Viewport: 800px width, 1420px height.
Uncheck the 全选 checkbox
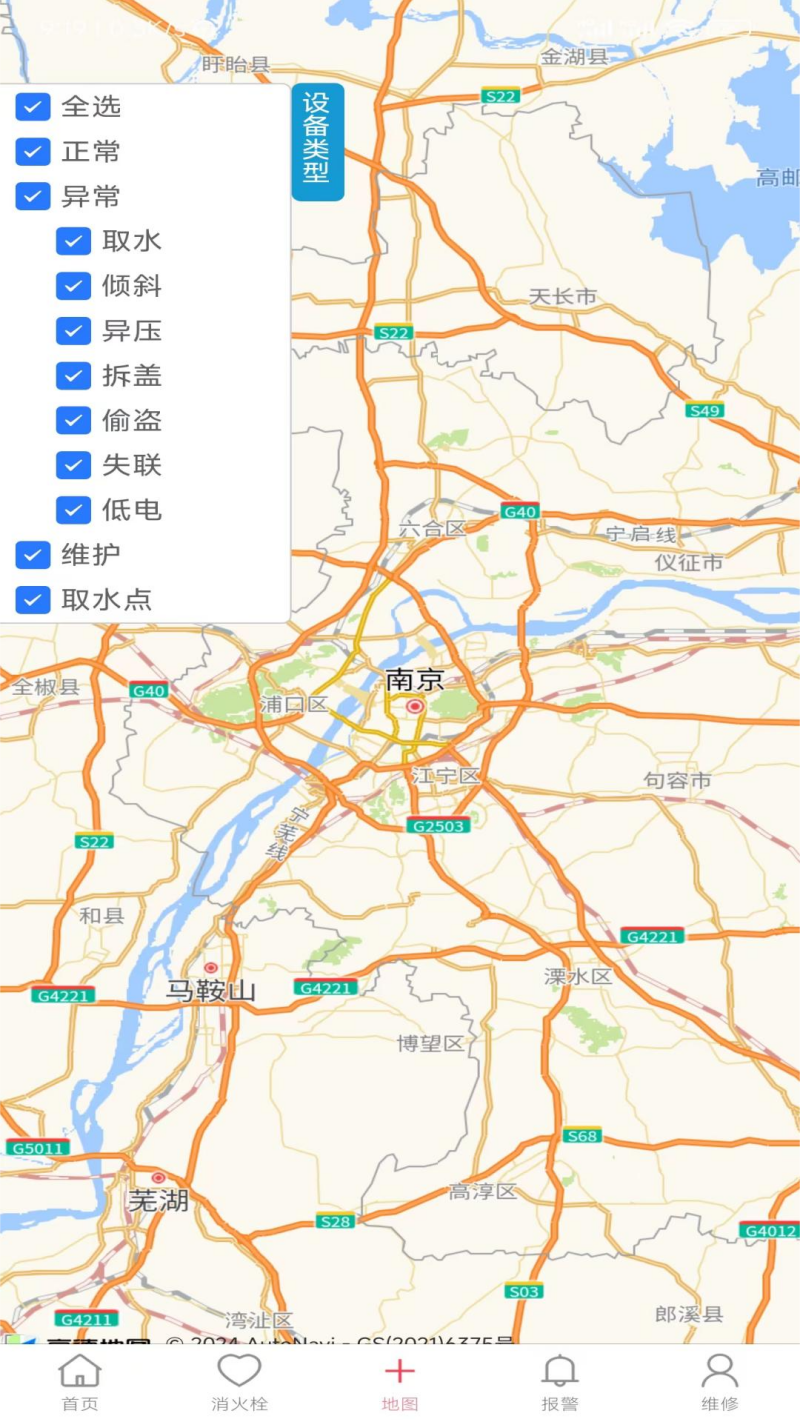pyautogui.click(x=33, y=107)
